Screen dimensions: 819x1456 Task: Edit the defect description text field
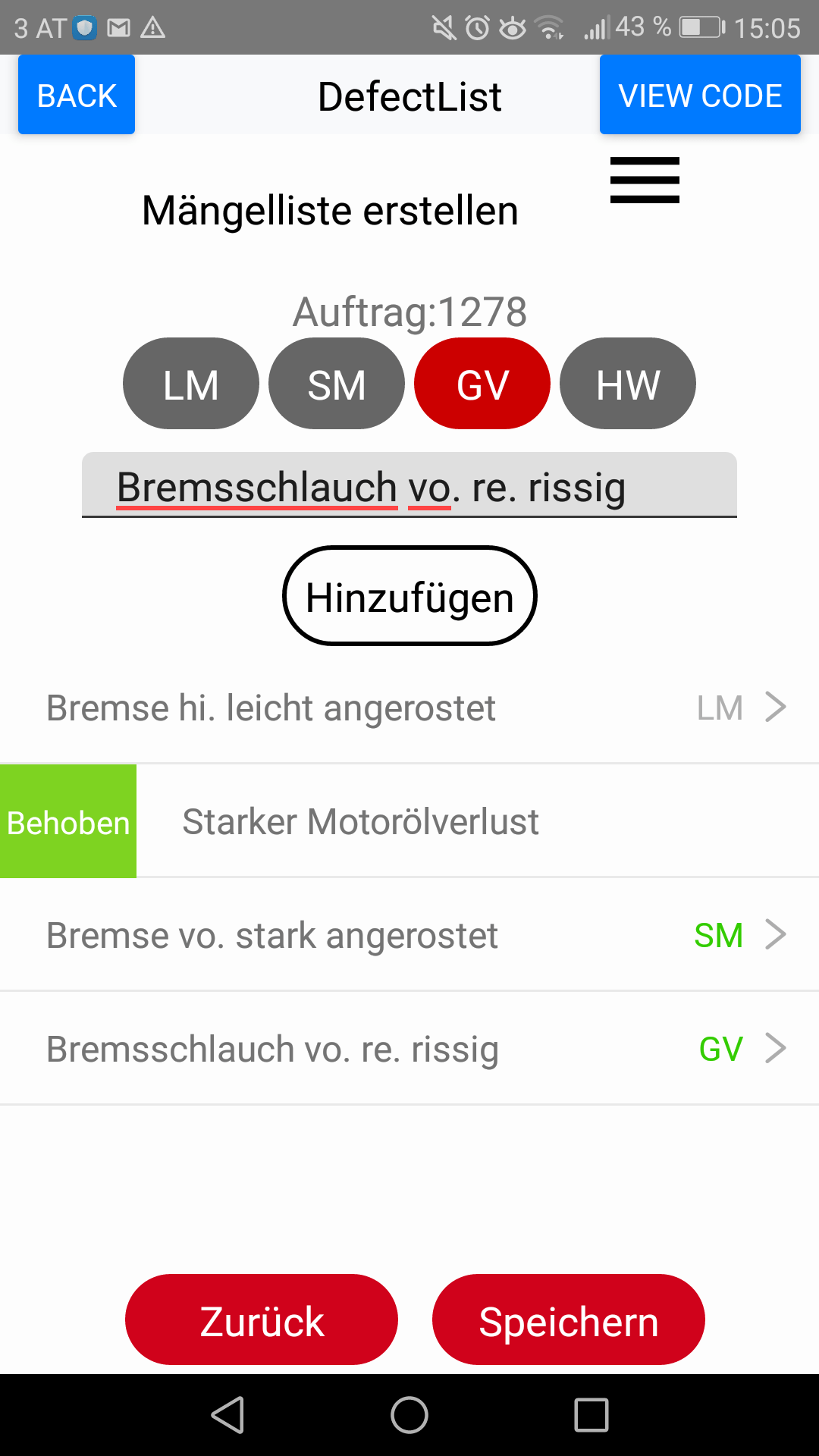pos(409,485)
